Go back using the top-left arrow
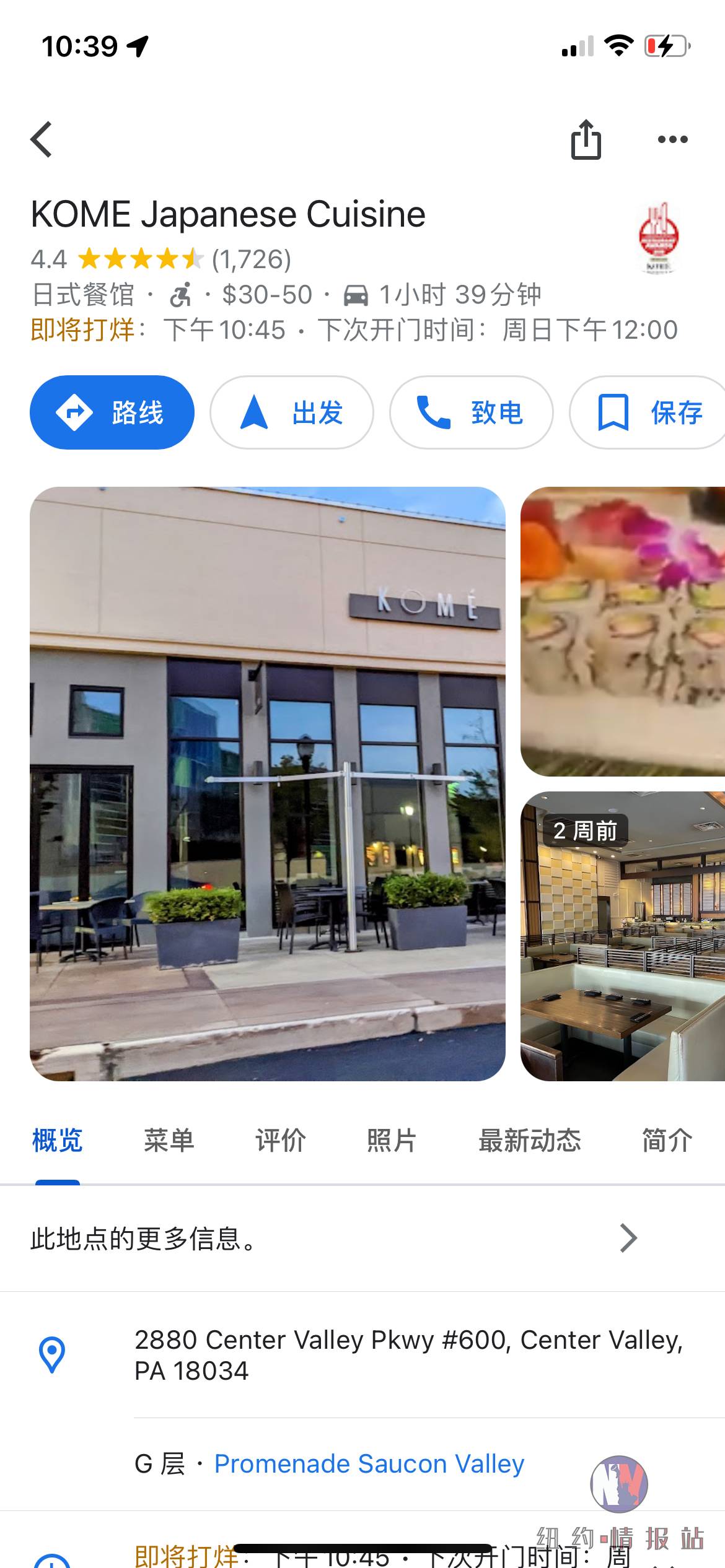Image resolution: width=725 pixels, height=1568 pixels. tap(42, 139)
